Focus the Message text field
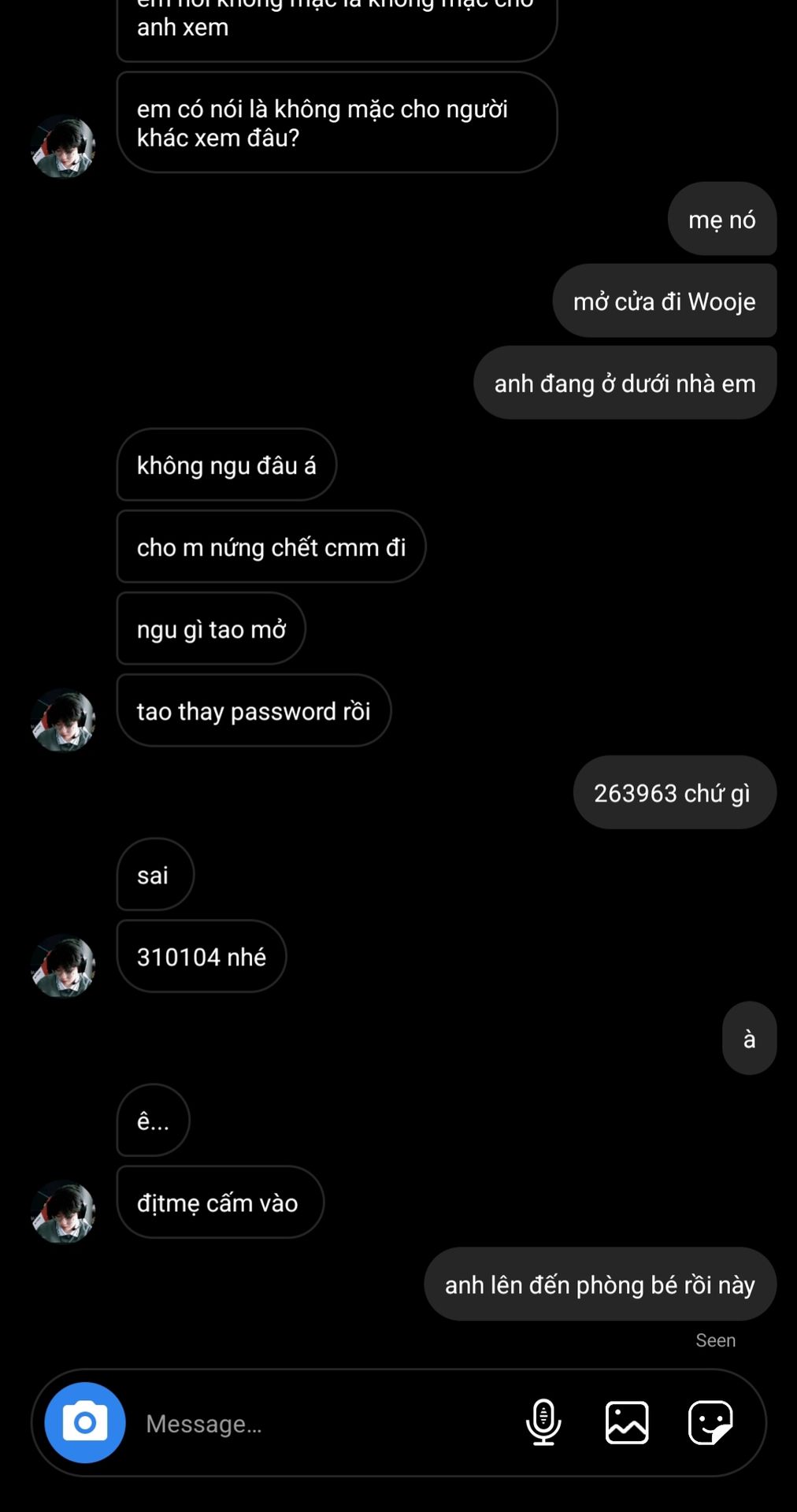This screenshot has width=797, height=1512. (323, 1423)
